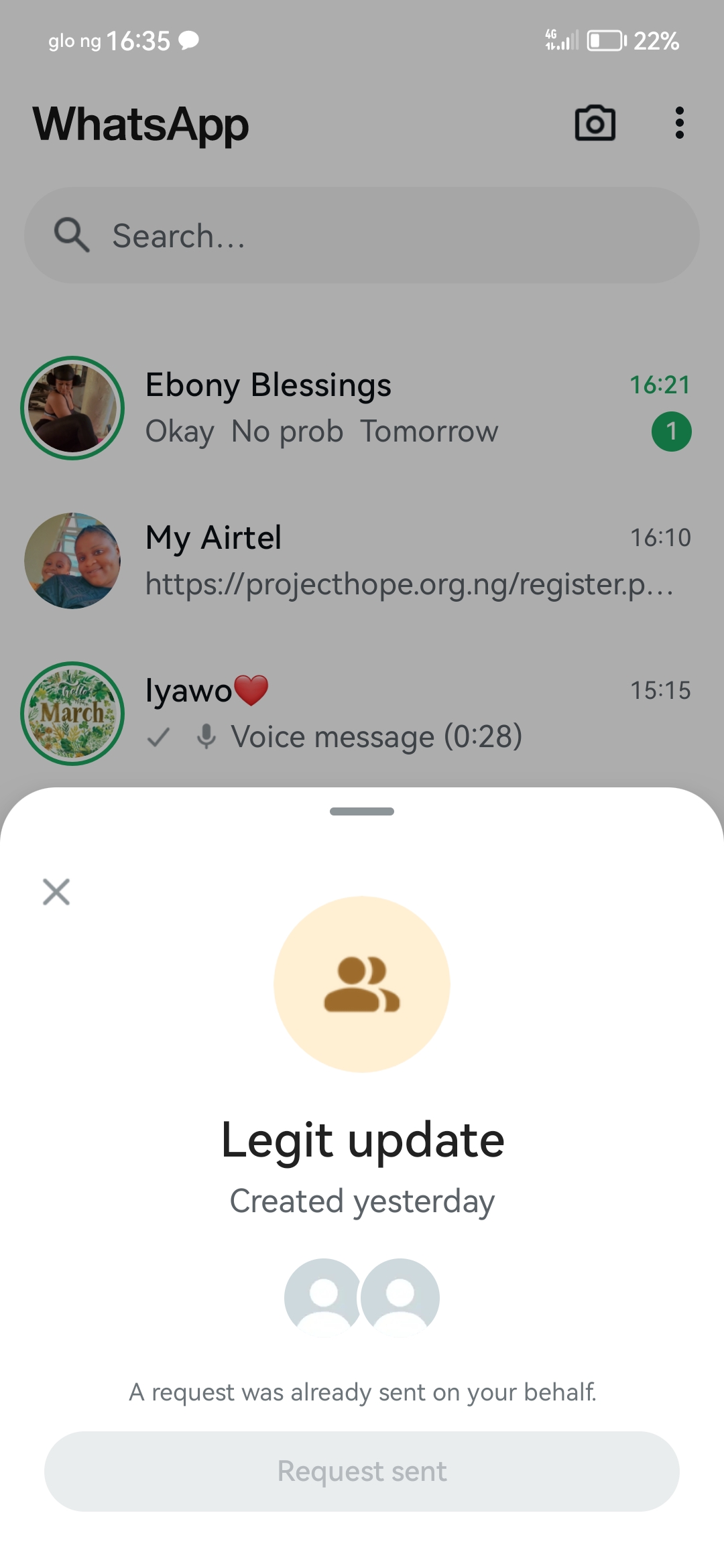
Task: Open the WhatsApp camera
Action: (595, 123)
